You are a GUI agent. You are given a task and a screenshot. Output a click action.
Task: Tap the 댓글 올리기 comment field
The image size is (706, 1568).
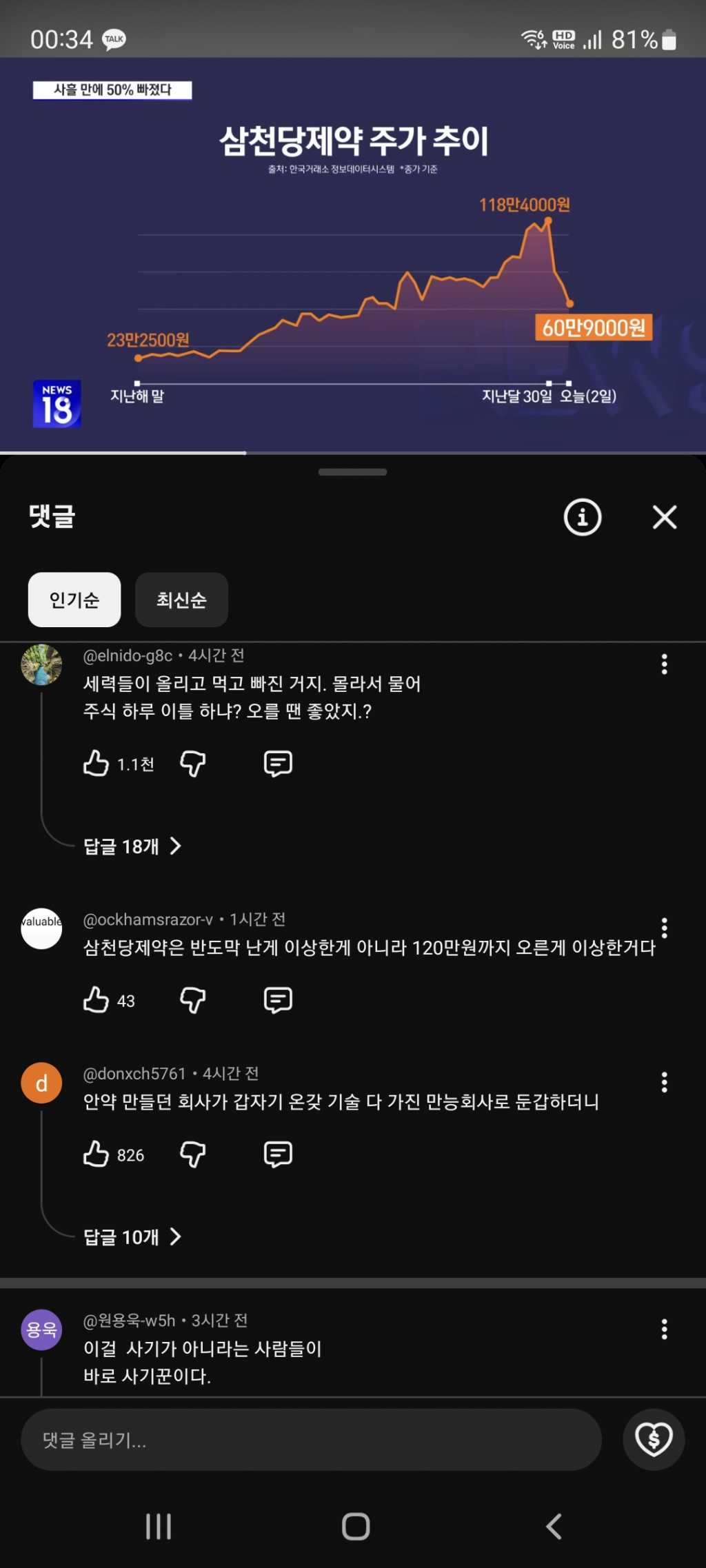312,1440
